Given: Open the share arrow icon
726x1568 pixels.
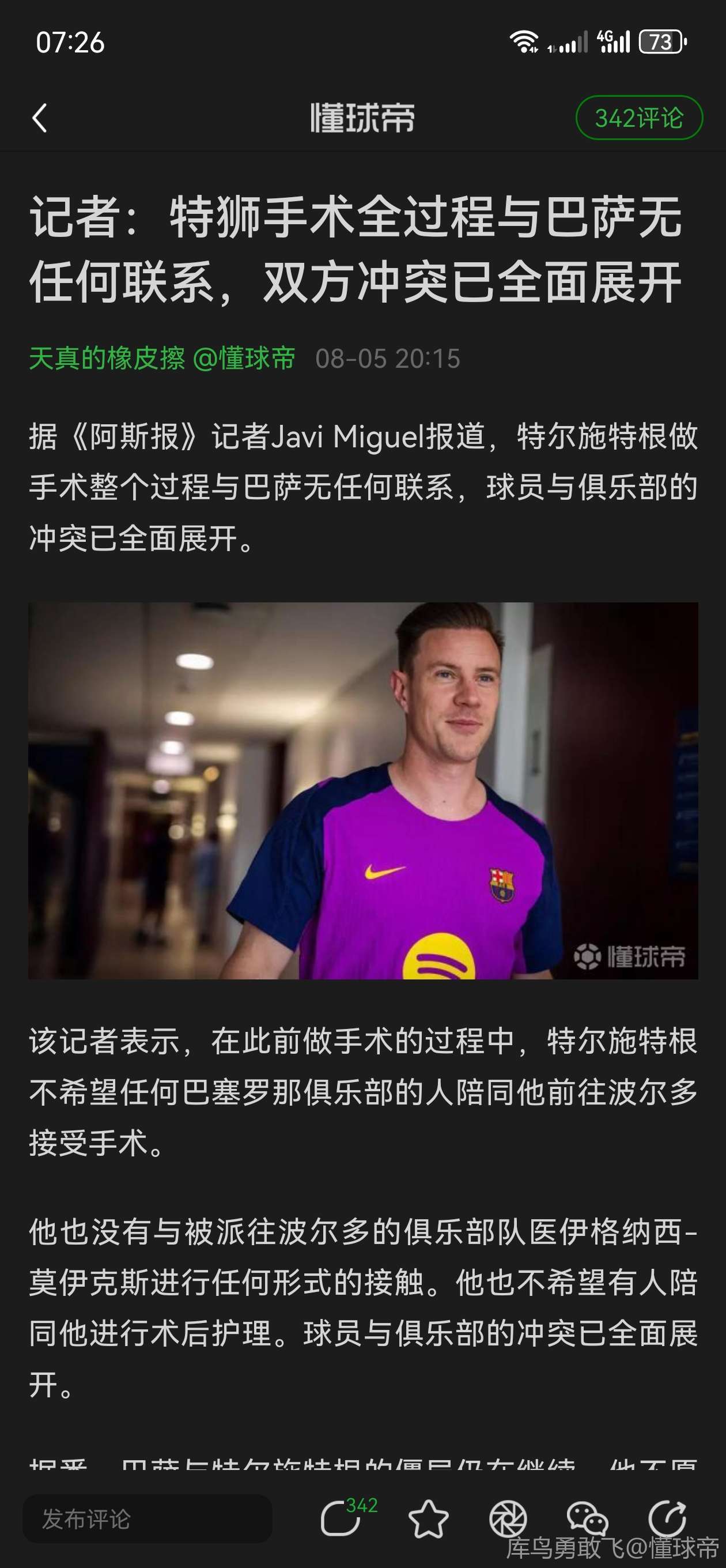Looking at the screenshot, I should click(667, 1518).
